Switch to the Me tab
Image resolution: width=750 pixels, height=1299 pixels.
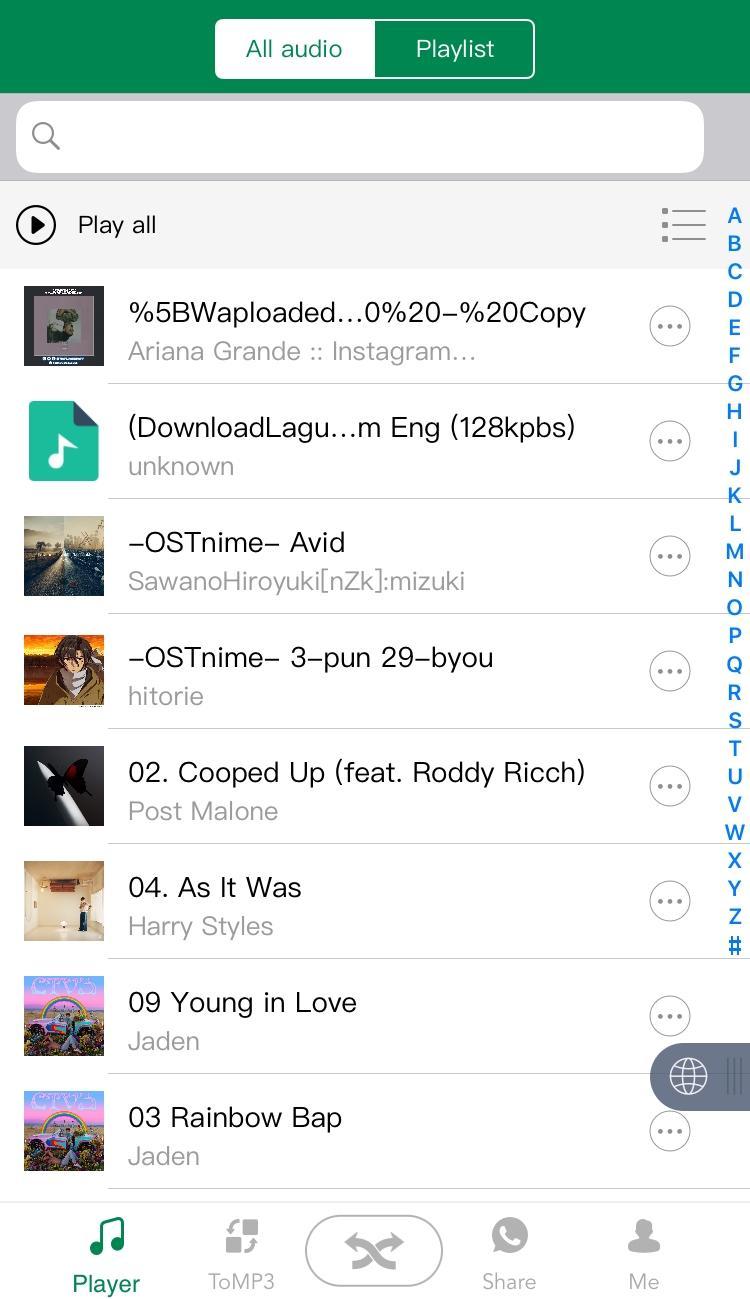tap(644, 1253)
